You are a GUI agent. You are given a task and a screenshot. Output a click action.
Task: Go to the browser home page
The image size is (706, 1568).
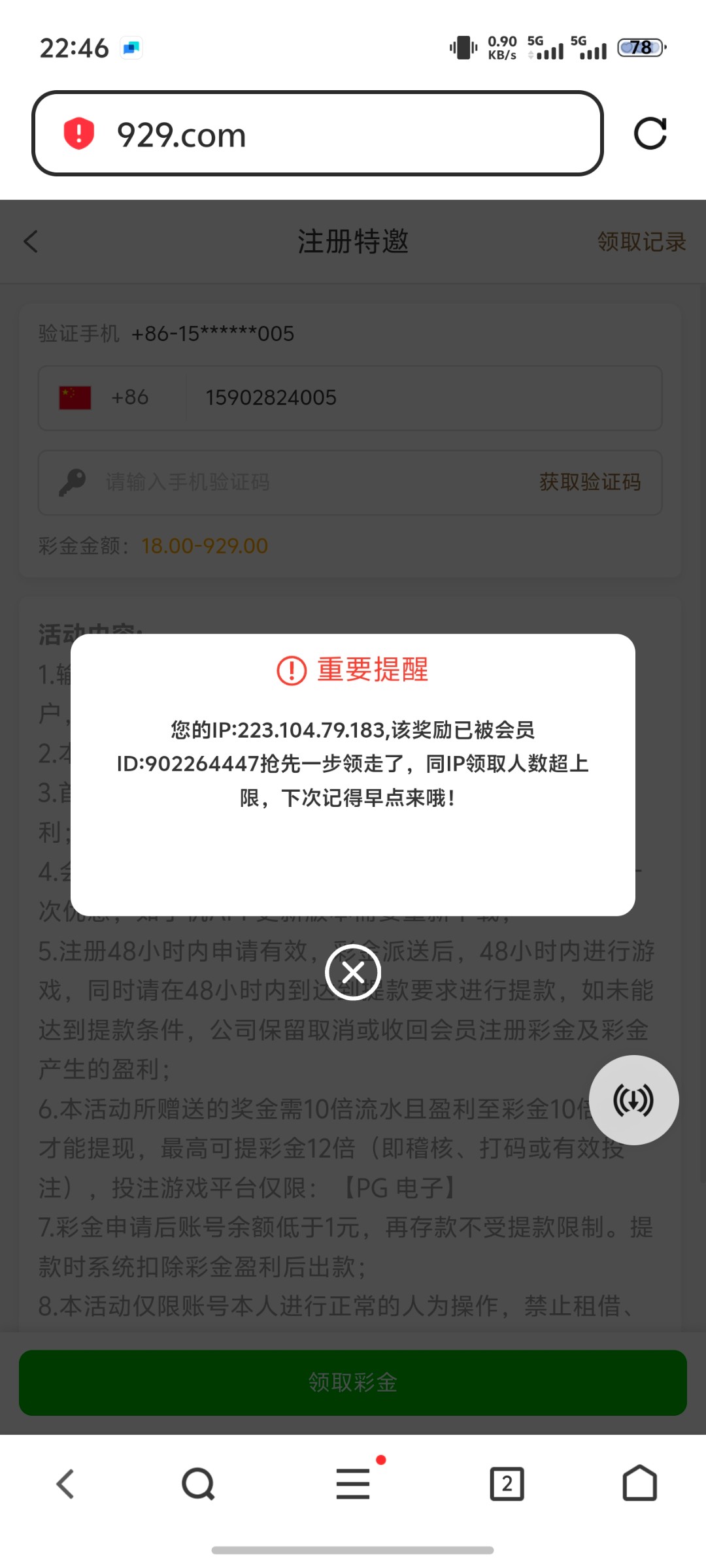tap(639, 1482)
